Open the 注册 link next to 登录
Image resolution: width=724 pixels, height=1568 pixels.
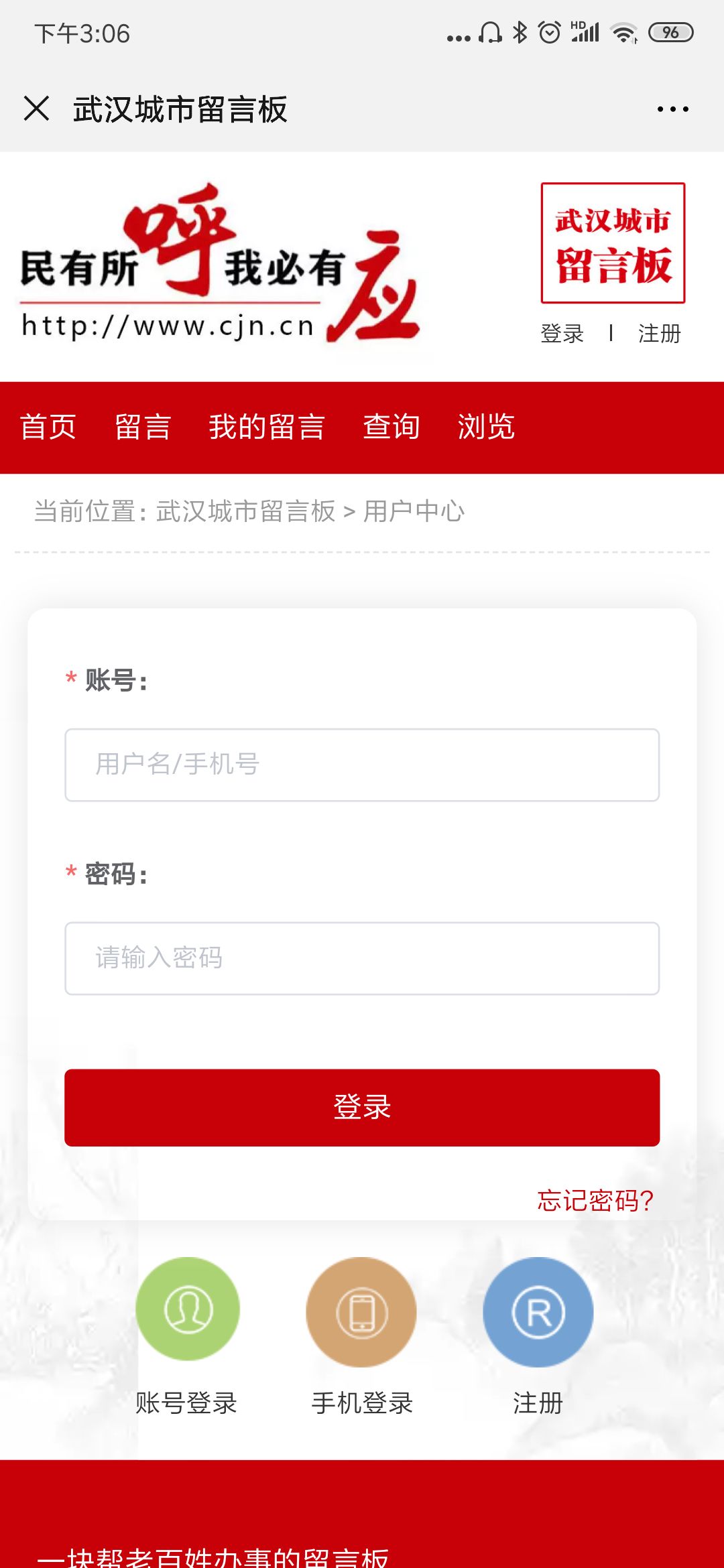658,333
